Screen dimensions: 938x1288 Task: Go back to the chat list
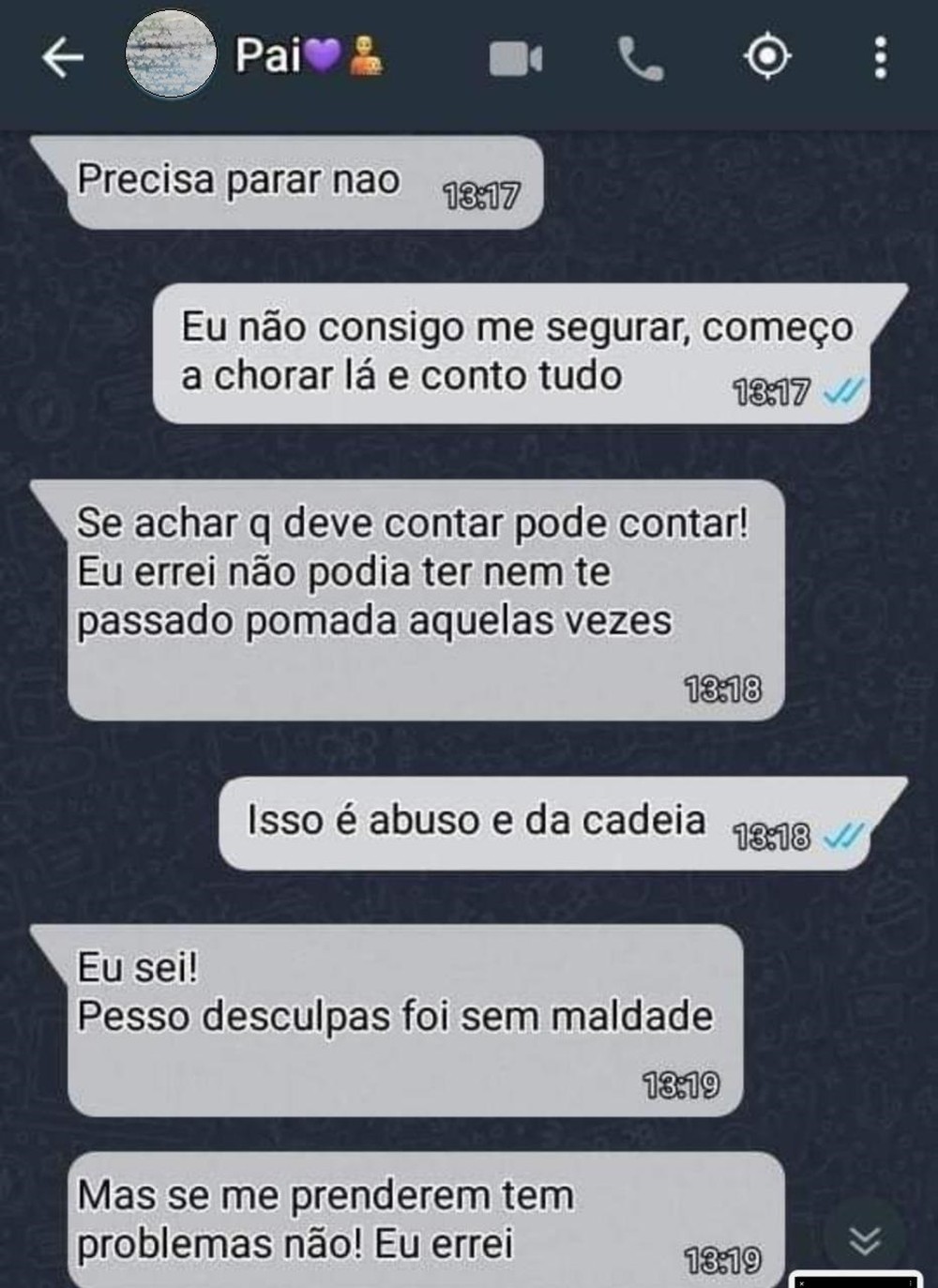click(62, 58)
